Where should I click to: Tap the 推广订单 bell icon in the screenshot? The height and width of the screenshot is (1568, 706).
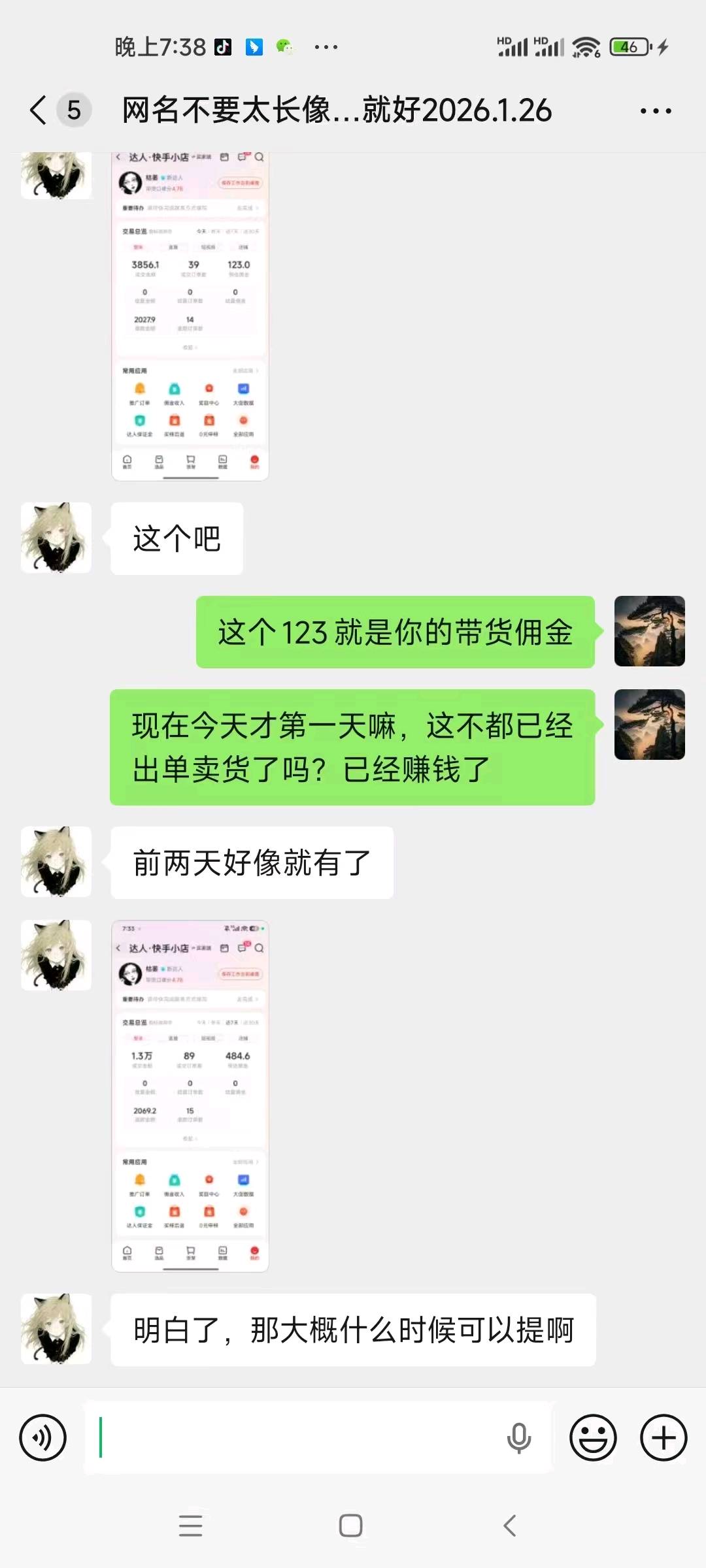(x=141, y=389)
